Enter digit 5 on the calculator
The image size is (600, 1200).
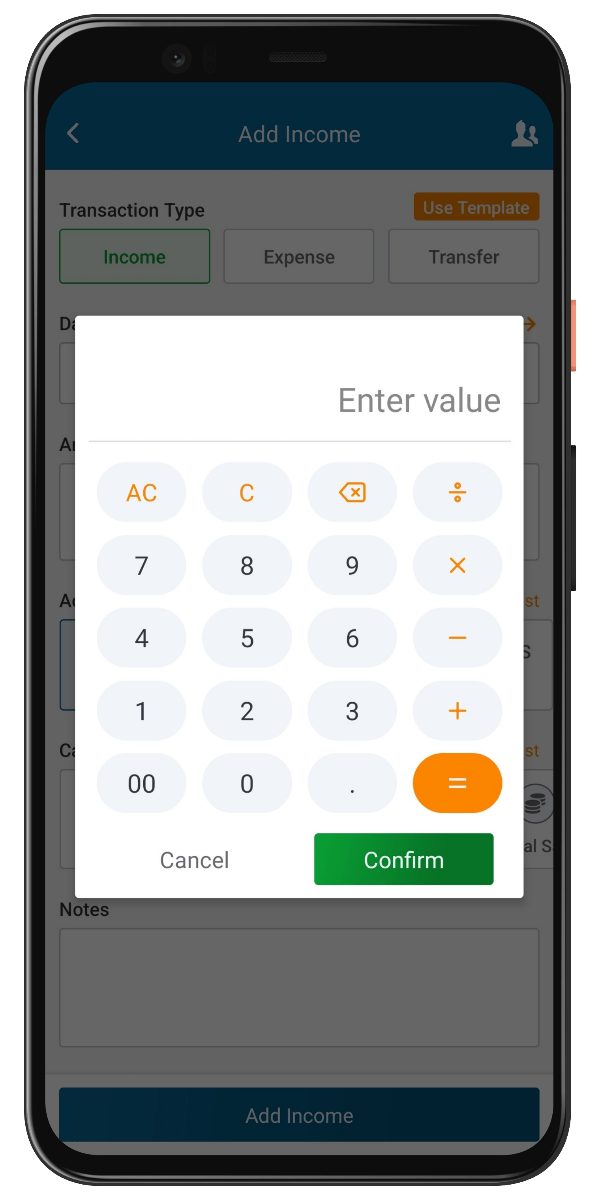click(247, 638)
